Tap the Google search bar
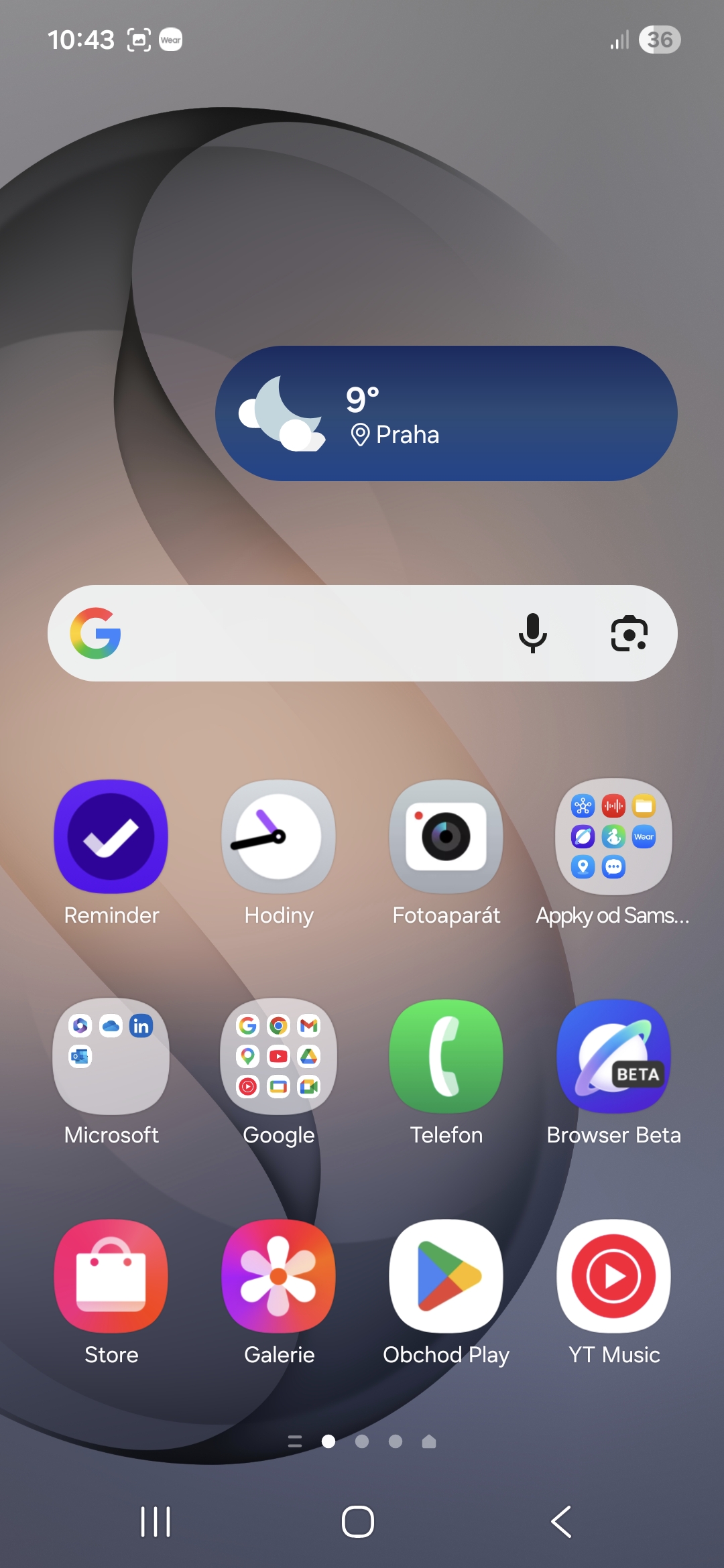This screenshot has width=724, height=1568. click(x=302, y=633)
